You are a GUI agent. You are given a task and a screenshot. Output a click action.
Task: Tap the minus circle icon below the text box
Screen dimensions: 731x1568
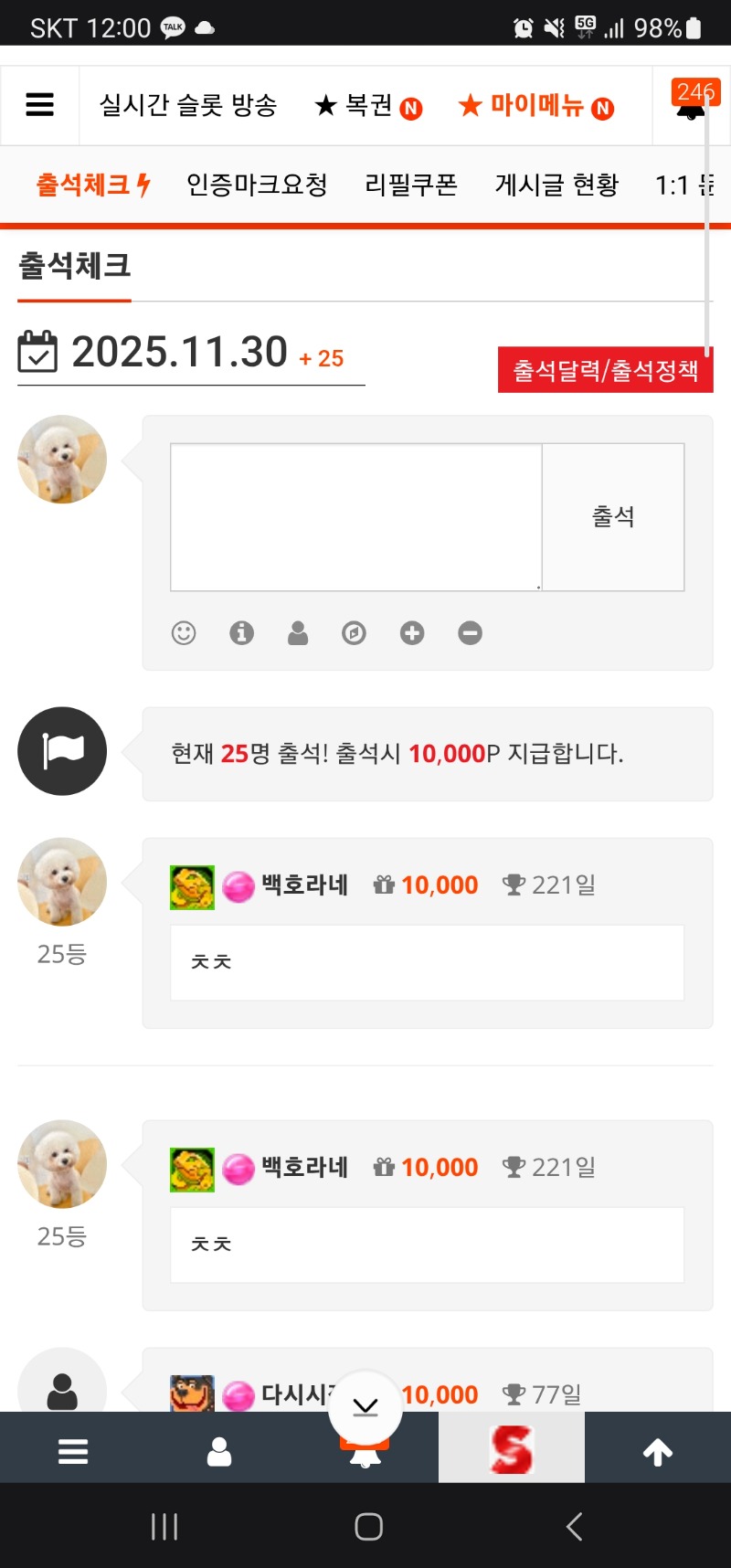point(470,633)
